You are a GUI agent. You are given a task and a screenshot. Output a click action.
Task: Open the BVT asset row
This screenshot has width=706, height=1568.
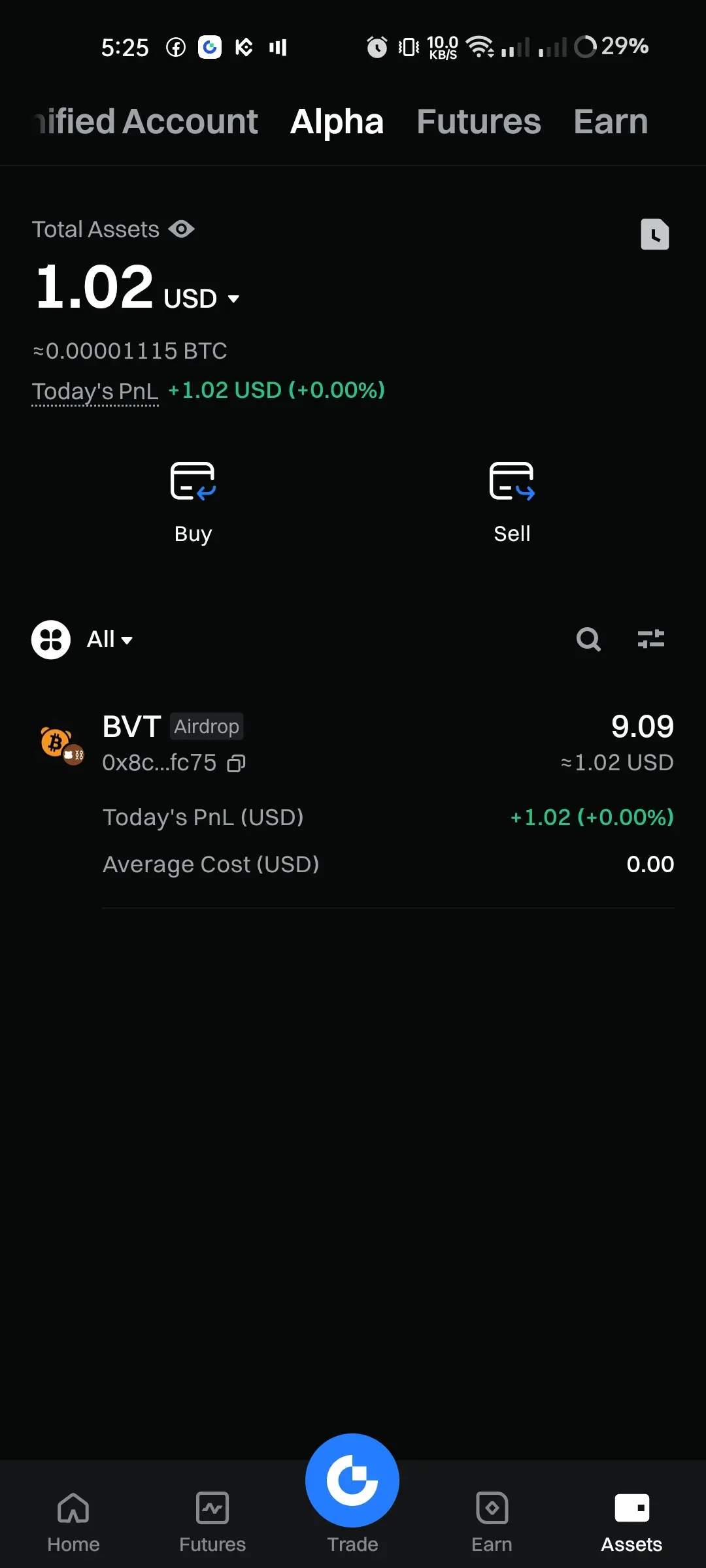[353, 795]
